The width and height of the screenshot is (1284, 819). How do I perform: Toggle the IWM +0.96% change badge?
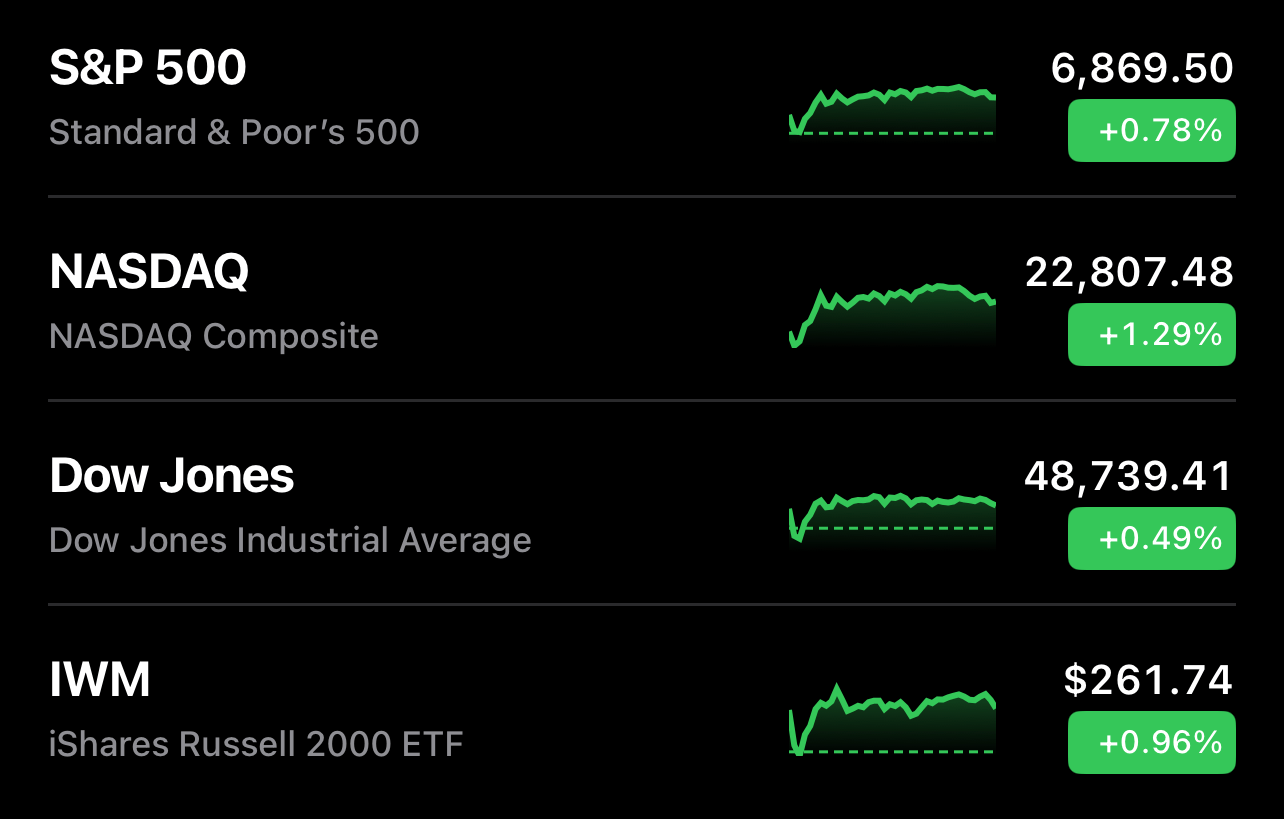coord(1151,743)
